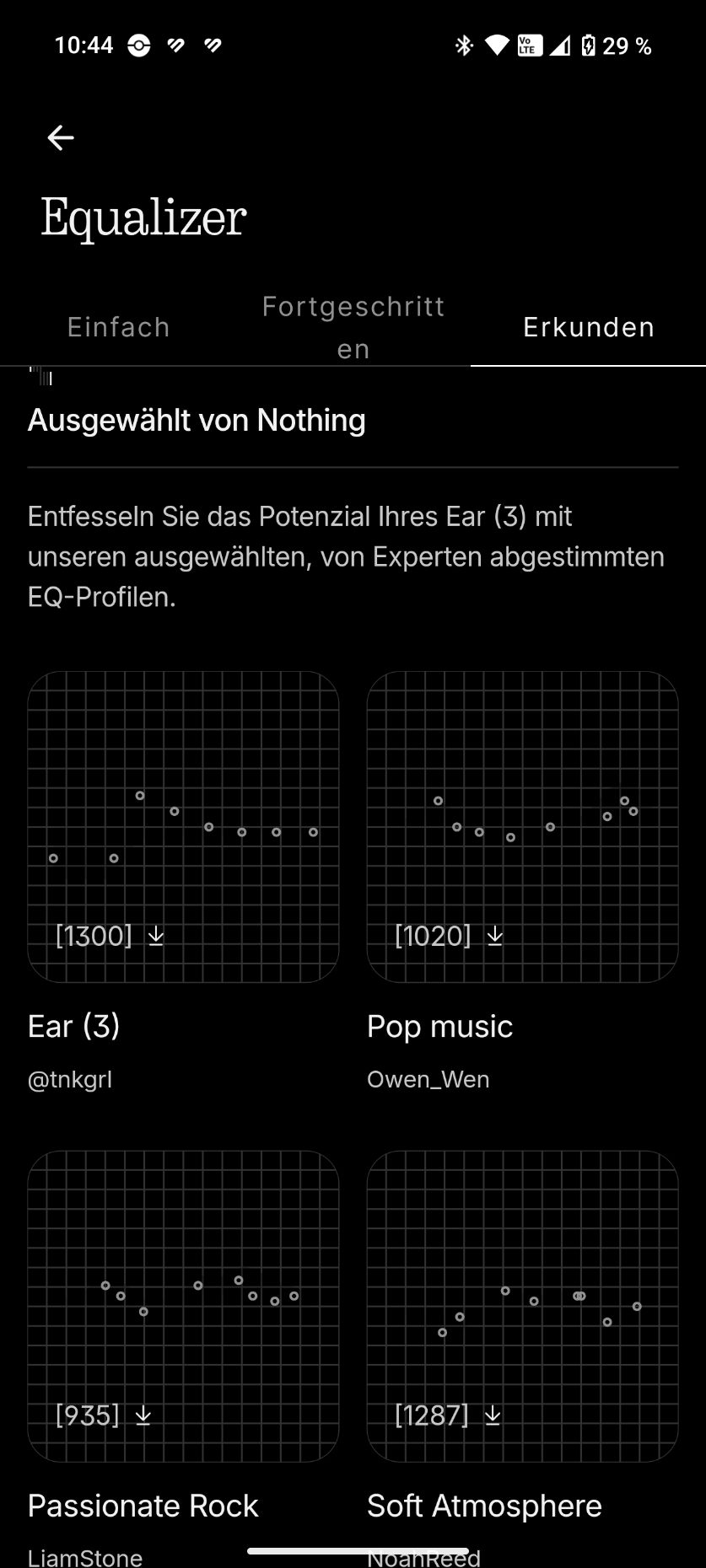Open the Passionate Rock EQ profile card

pos(183,1305)
